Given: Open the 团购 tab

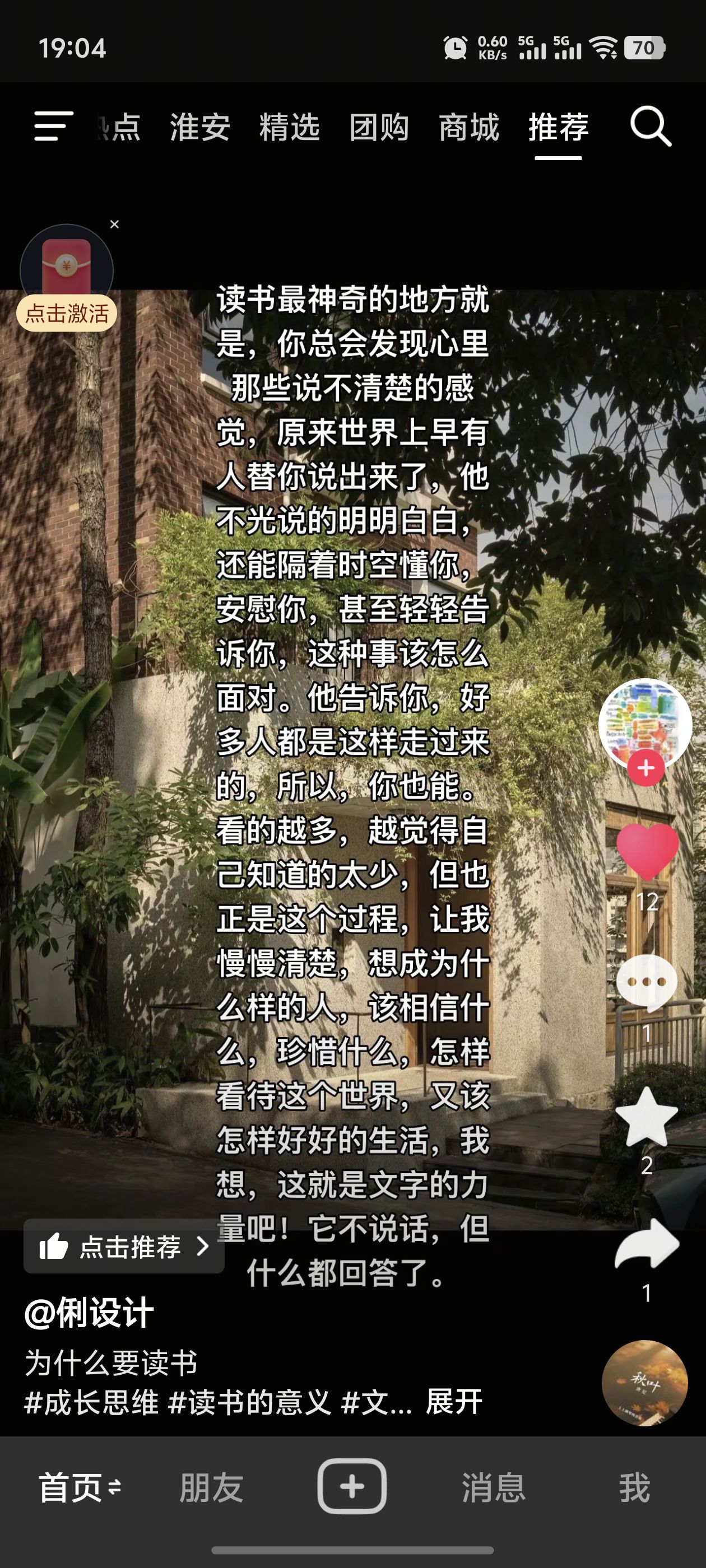Looking at the screenshot, I should [379, 127].
